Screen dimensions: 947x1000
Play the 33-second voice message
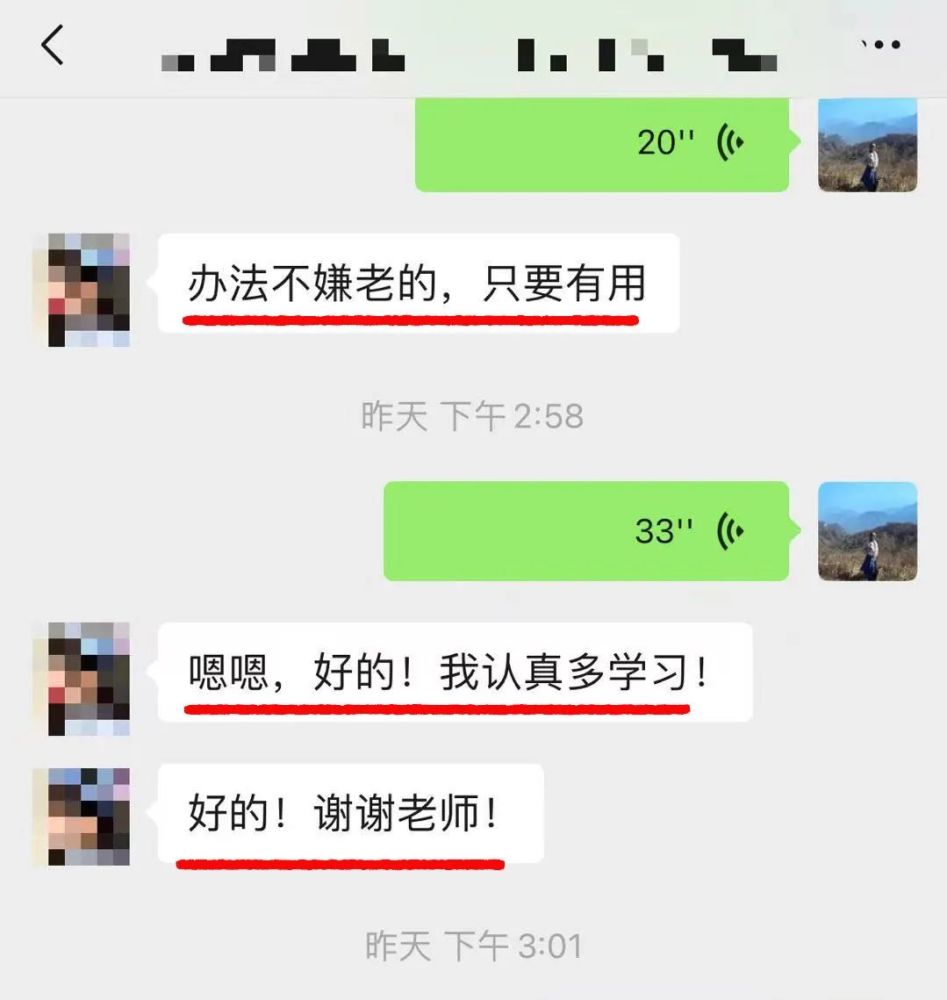click(x=586, y=531)
